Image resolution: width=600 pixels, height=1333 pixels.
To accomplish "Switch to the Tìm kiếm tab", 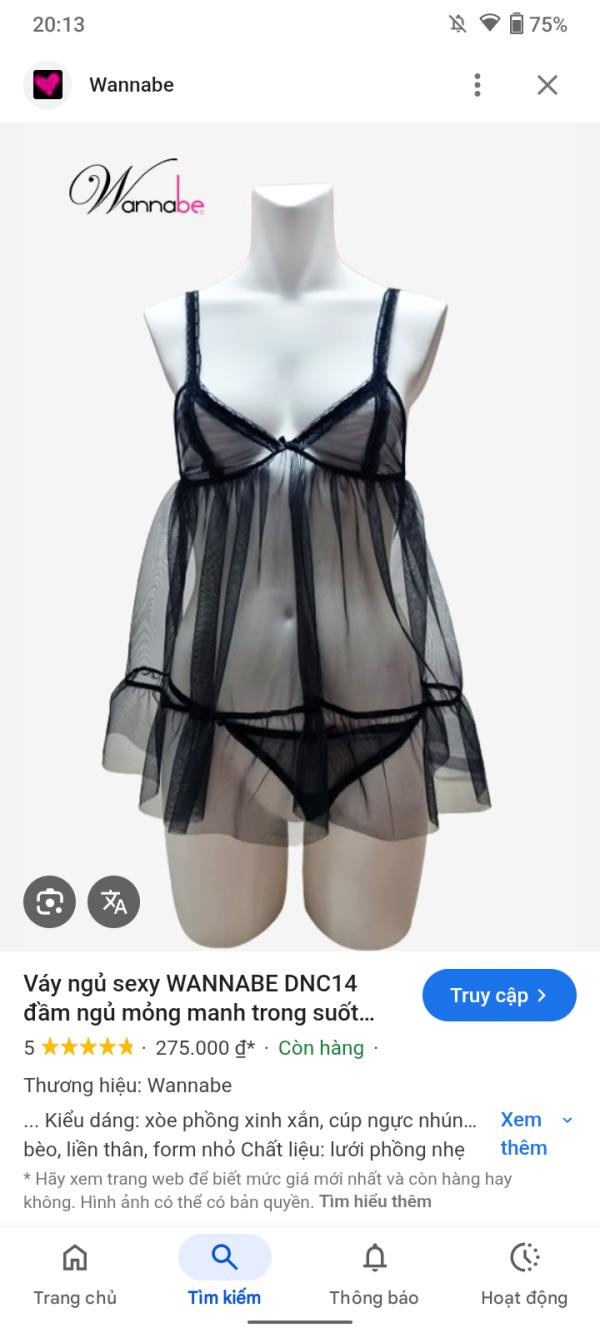I will point(225,1271).
